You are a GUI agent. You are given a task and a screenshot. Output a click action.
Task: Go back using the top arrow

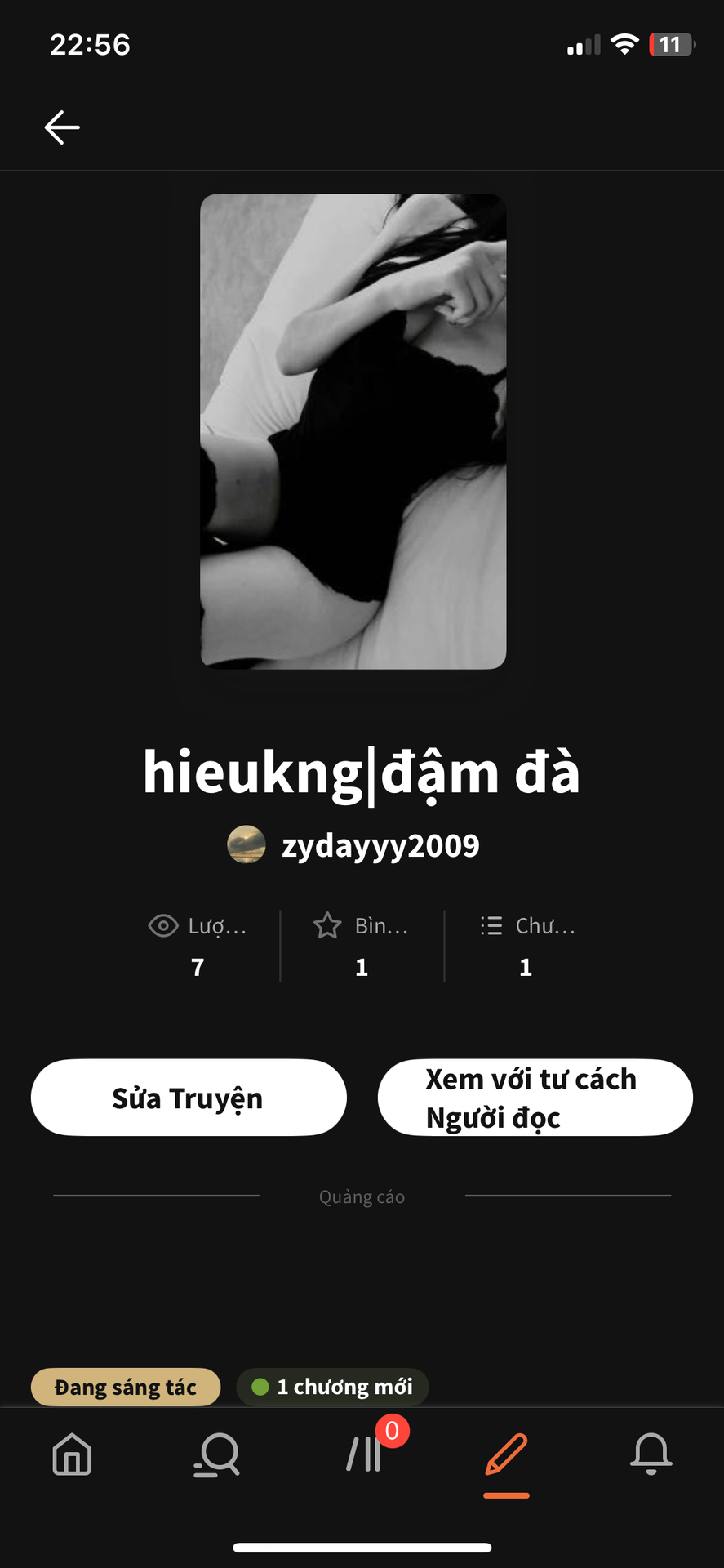pyautogui.click(x=62, y=127)
